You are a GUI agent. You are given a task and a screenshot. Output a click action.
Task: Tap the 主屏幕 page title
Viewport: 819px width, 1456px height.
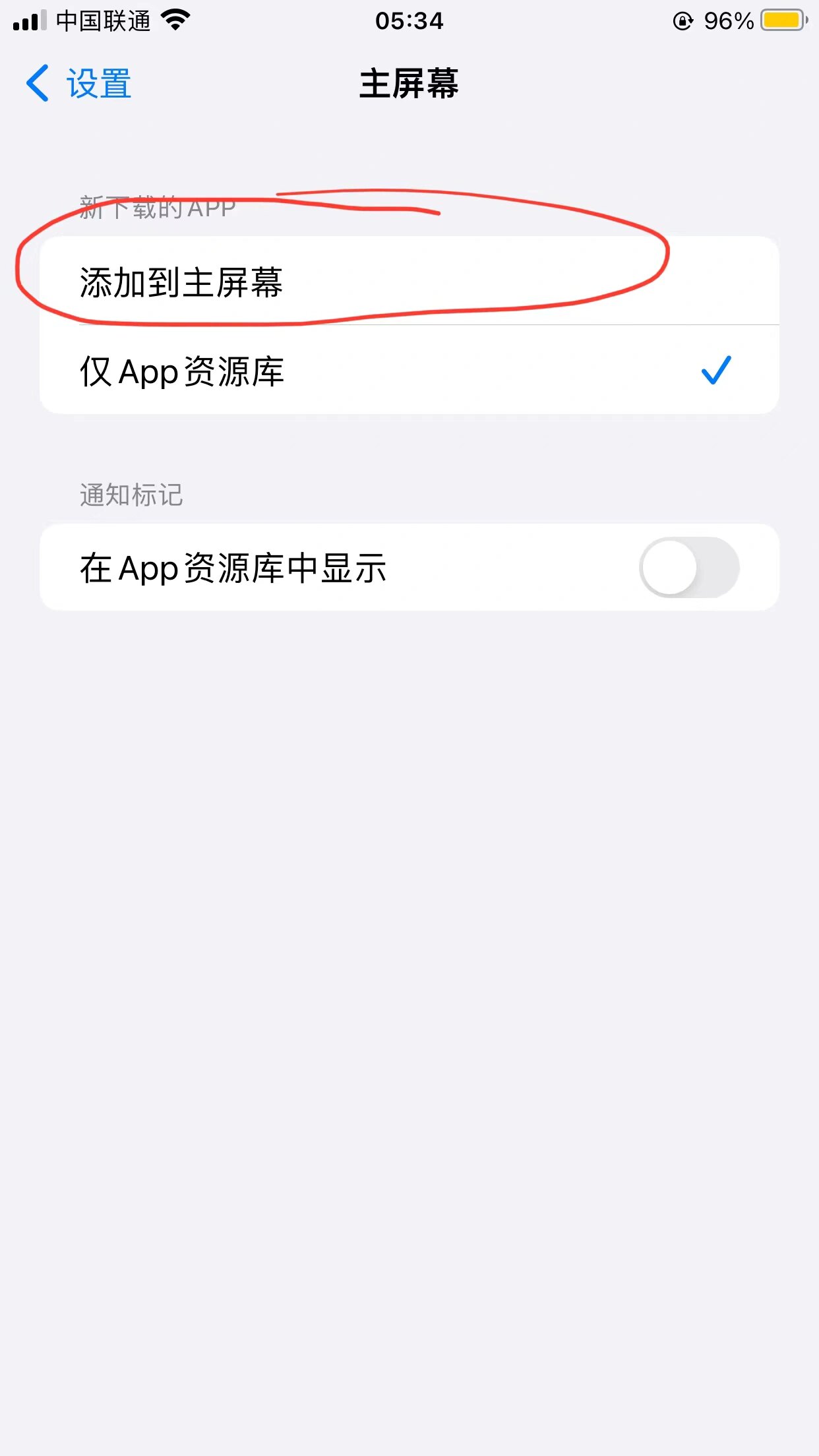pyautogui.click(x=409, y=84)
